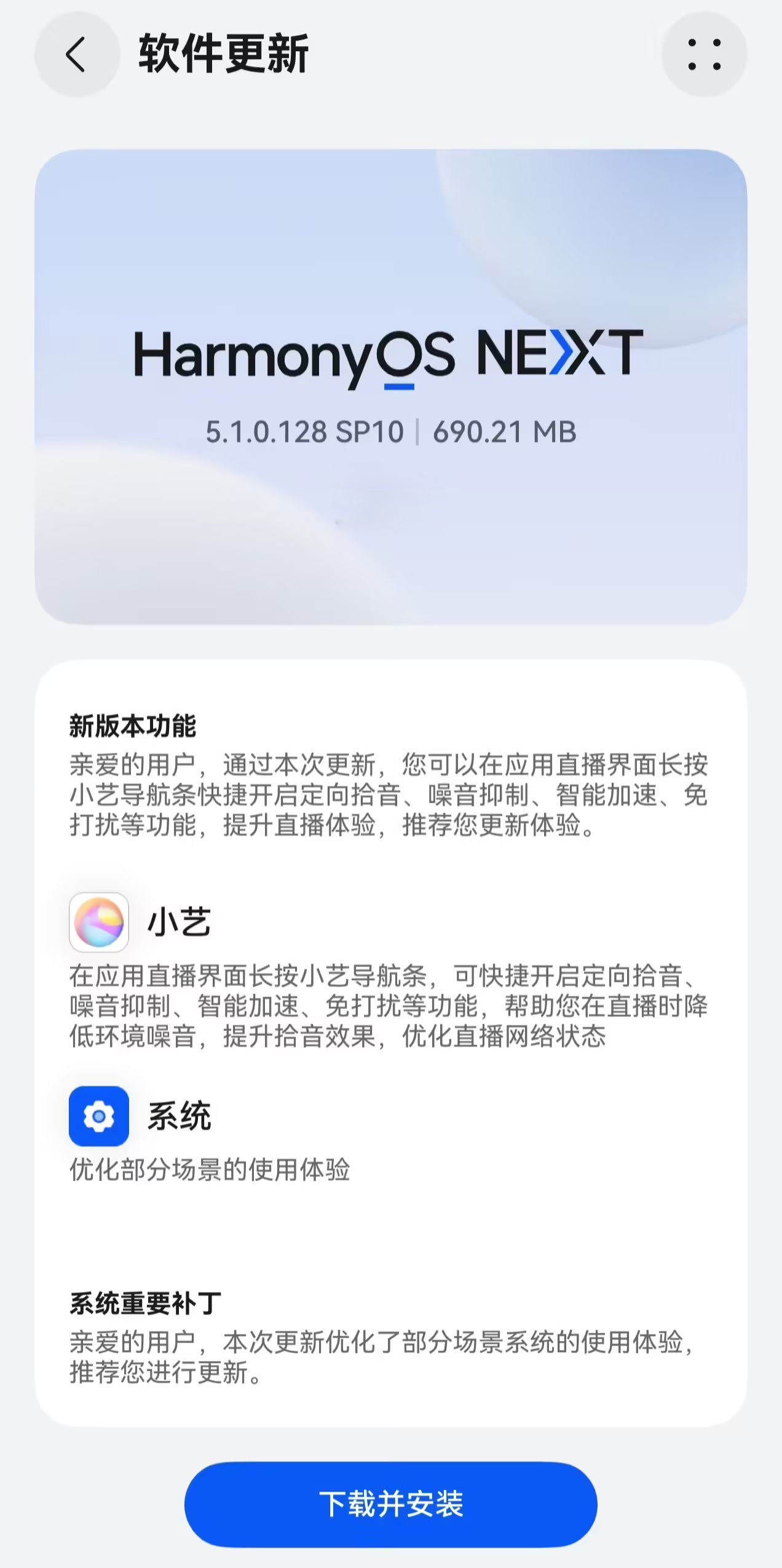
Task: Tap the 下载并安装 button
Action: coord(391,1503)
